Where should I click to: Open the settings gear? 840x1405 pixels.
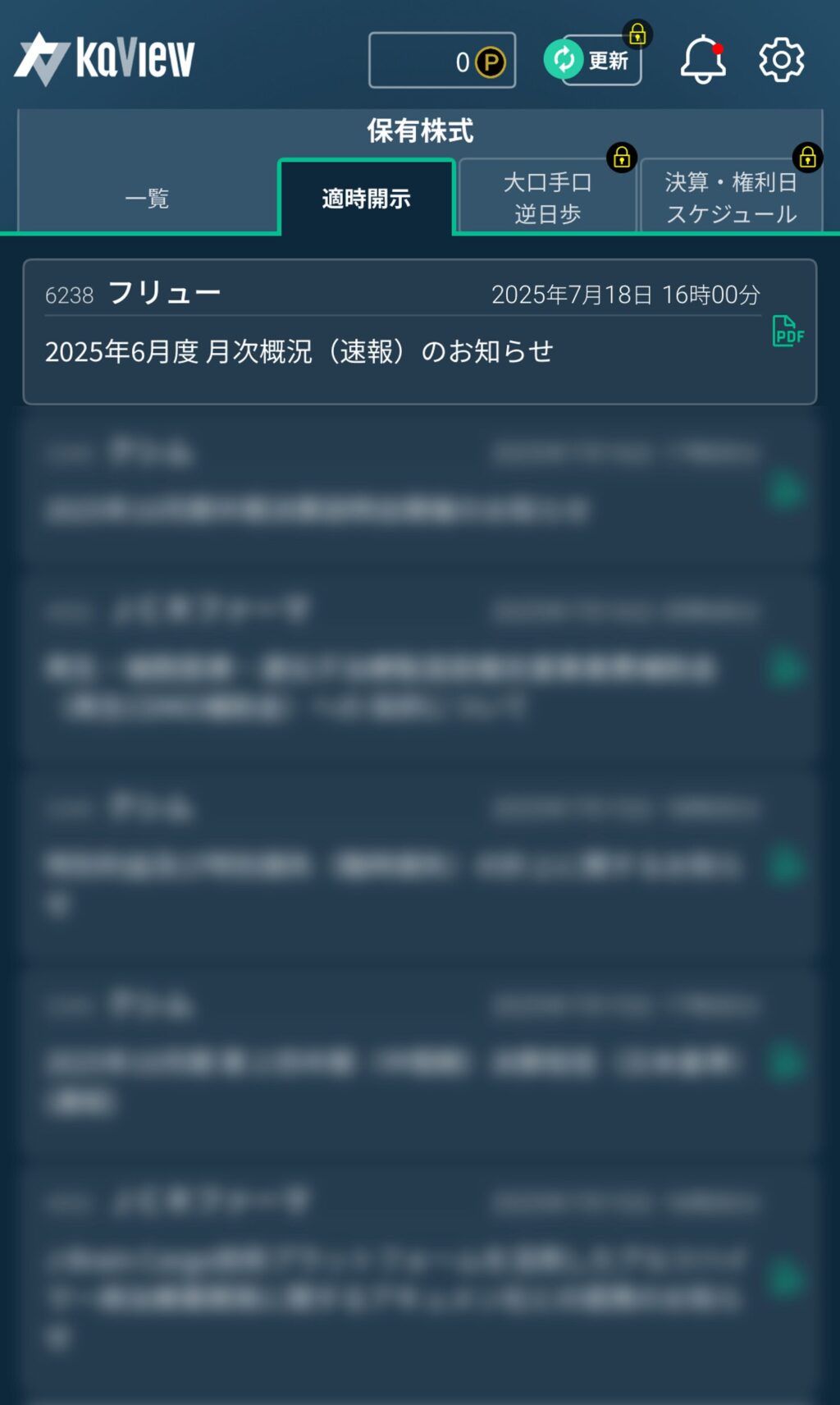[781, 59]
